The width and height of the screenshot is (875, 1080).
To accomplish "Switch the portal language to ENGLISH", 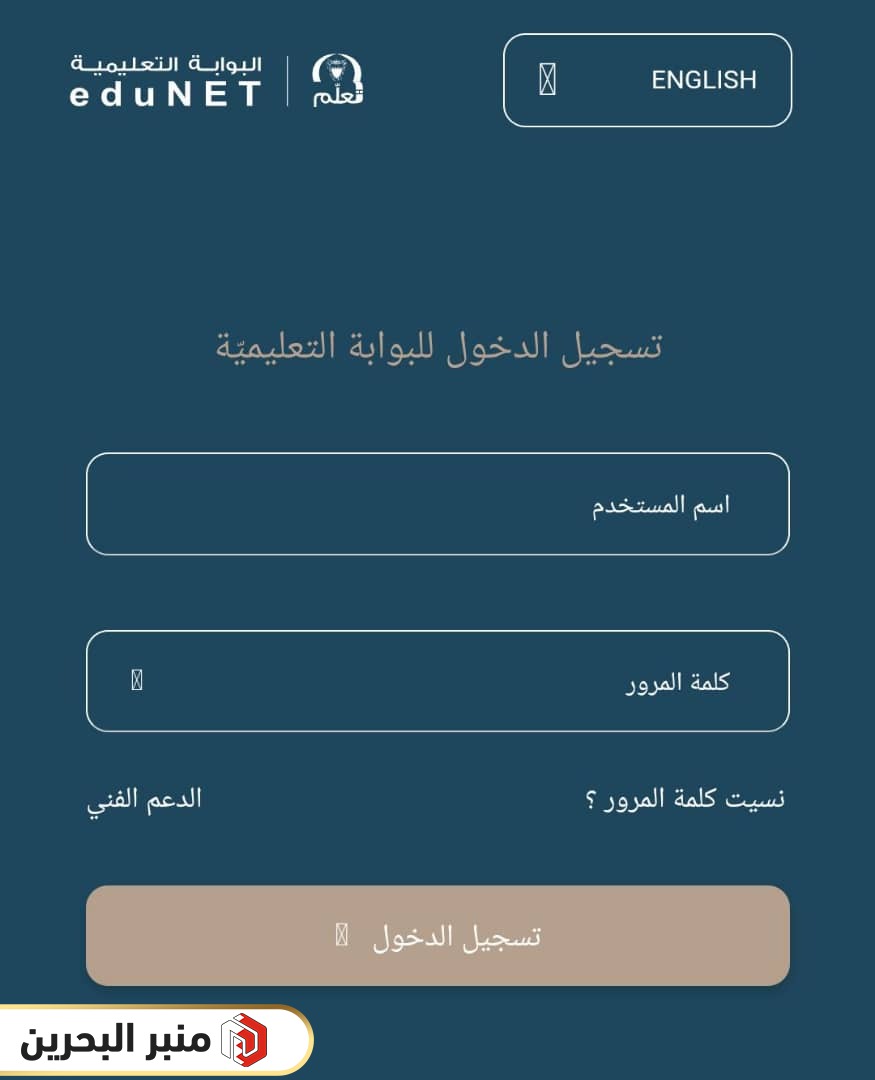I will (646, 79).
